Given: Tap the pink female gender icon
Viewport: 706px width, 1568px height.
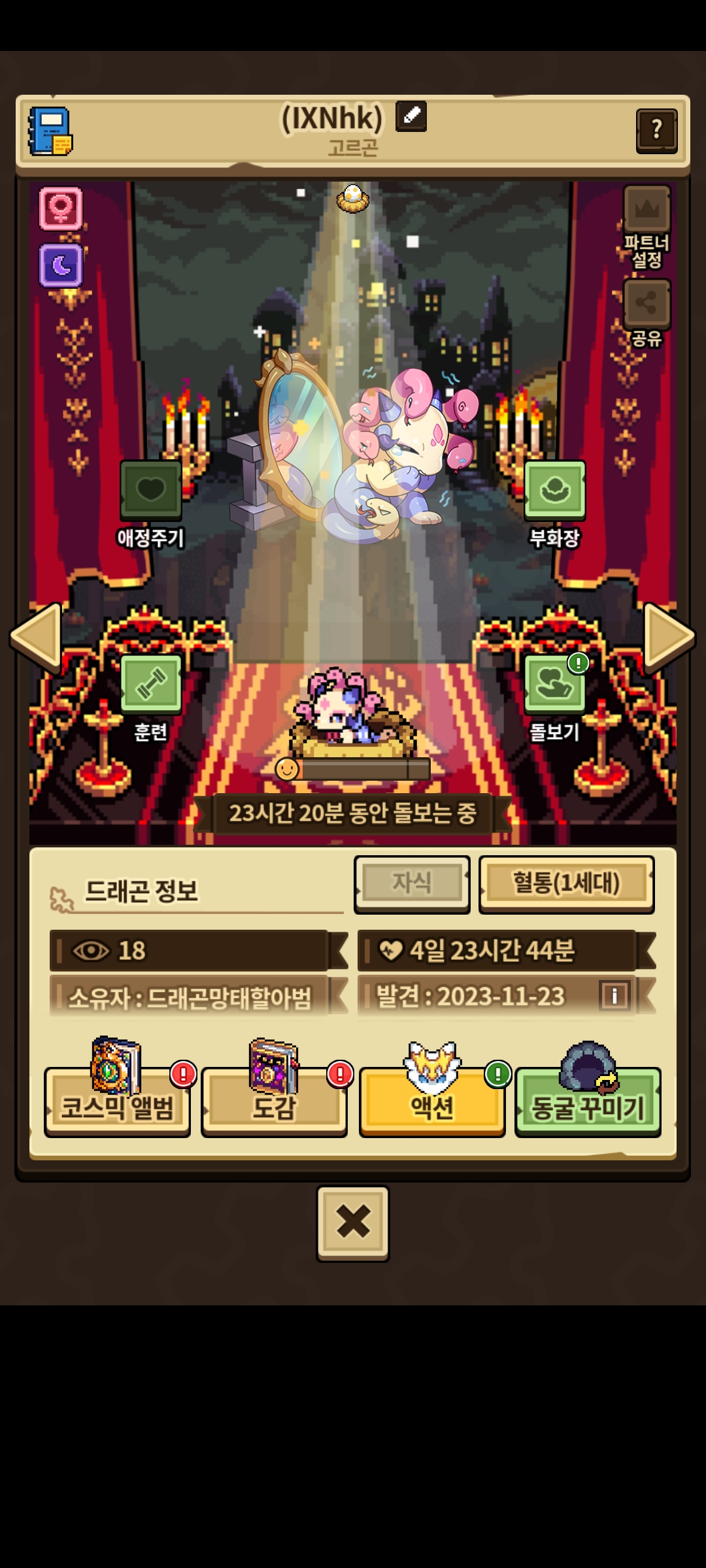Looking at the screenshot, I should pos(61,208).
